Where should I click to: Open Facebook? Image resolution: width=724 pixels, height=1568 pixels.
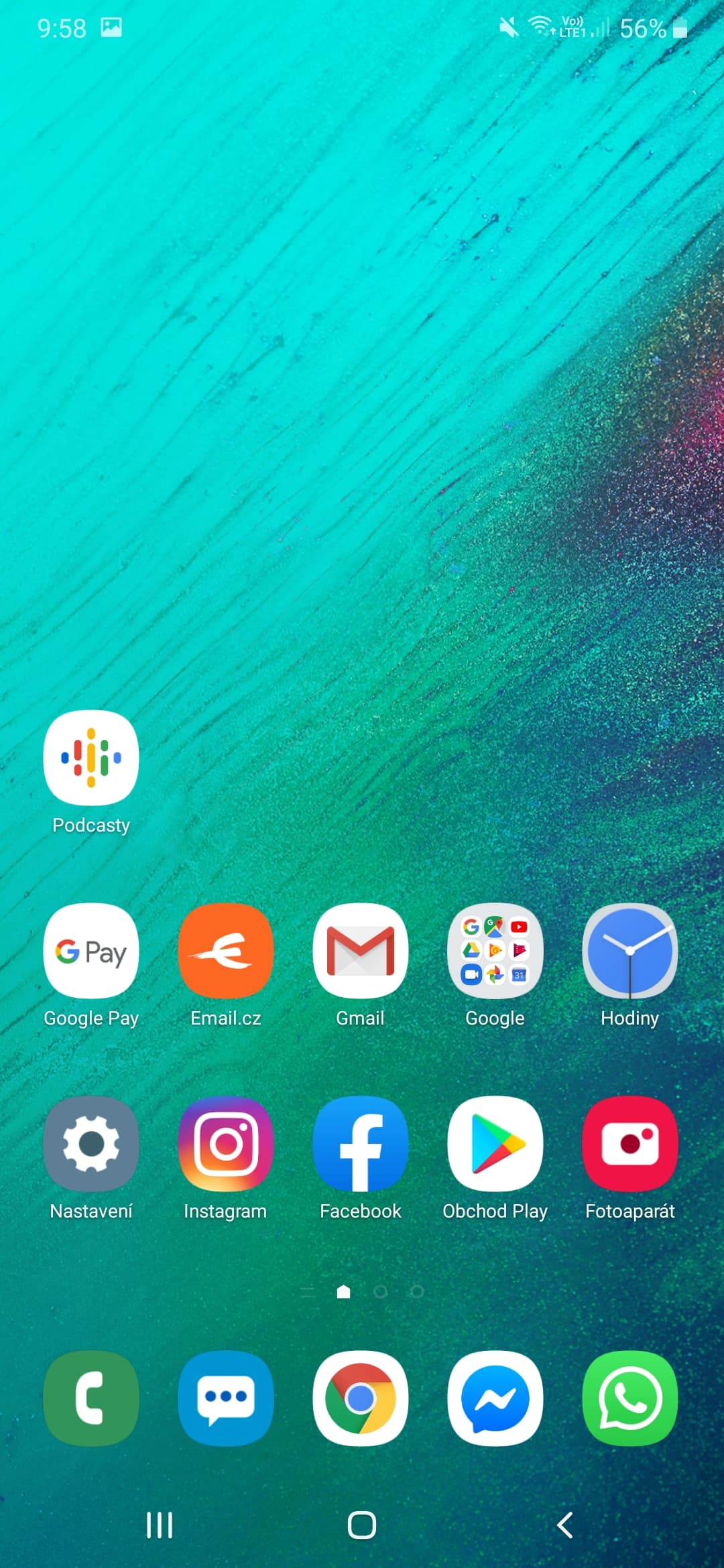[x=361, y=1143]
